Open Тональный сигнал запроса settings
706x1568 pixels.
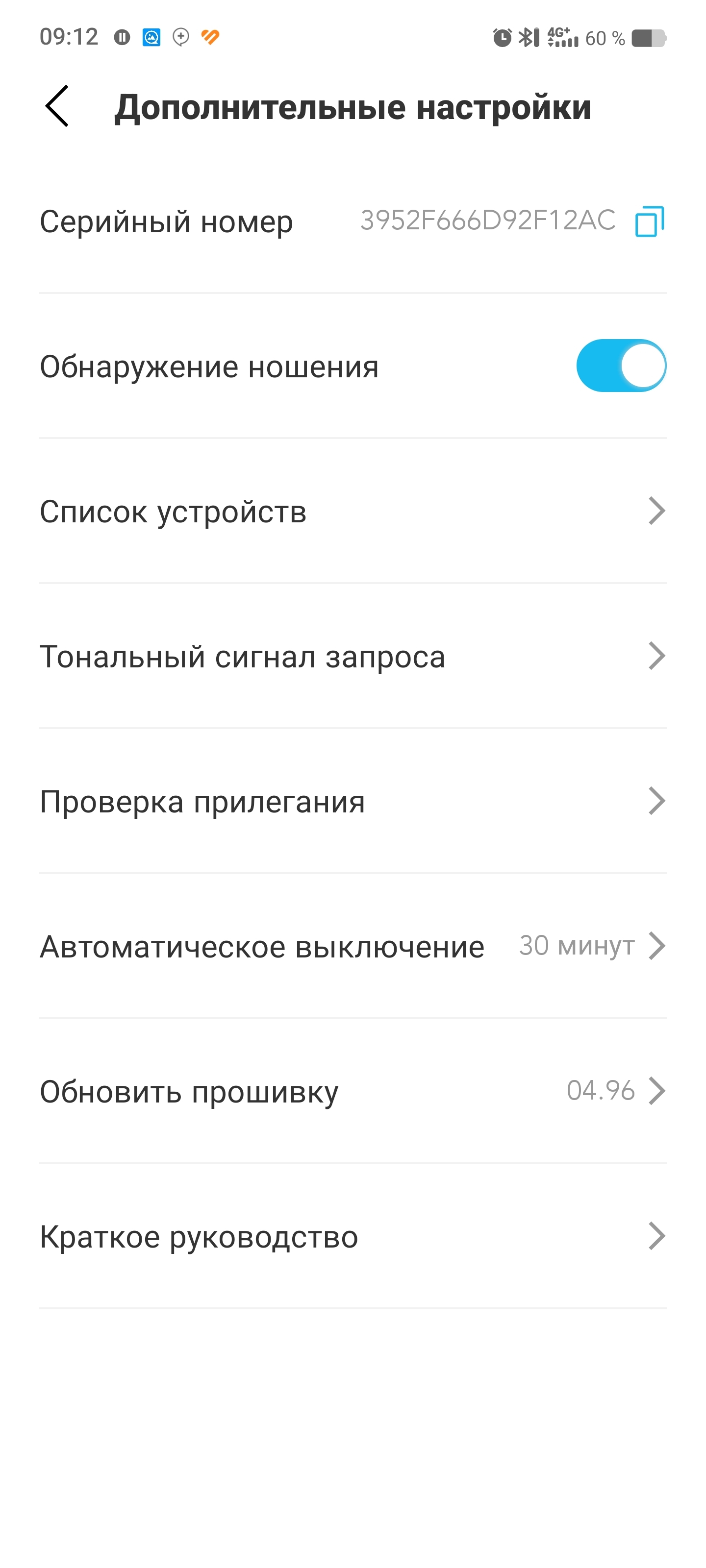point(352,656)
